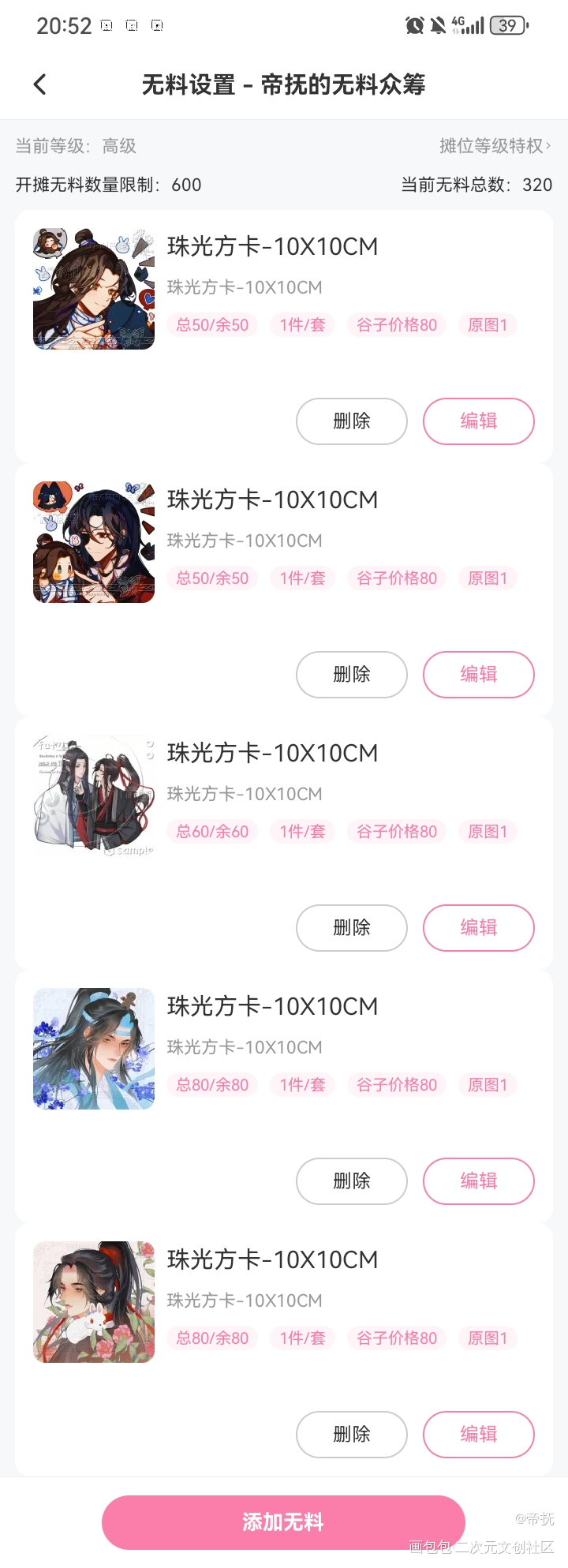Edit the item tagged 总60/余60
The height and width of the screenshot is (1568, 568).
(479, 928)
